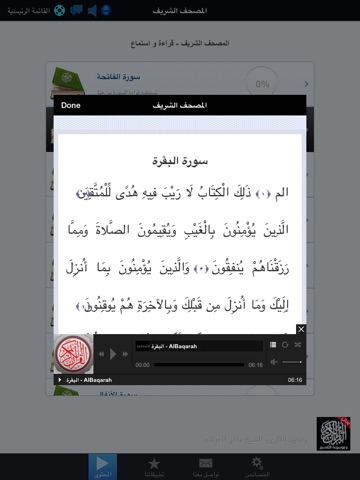This screenshot has width=360, height=480.
Task: Skip to the previous track
Action: click(101, 354)
